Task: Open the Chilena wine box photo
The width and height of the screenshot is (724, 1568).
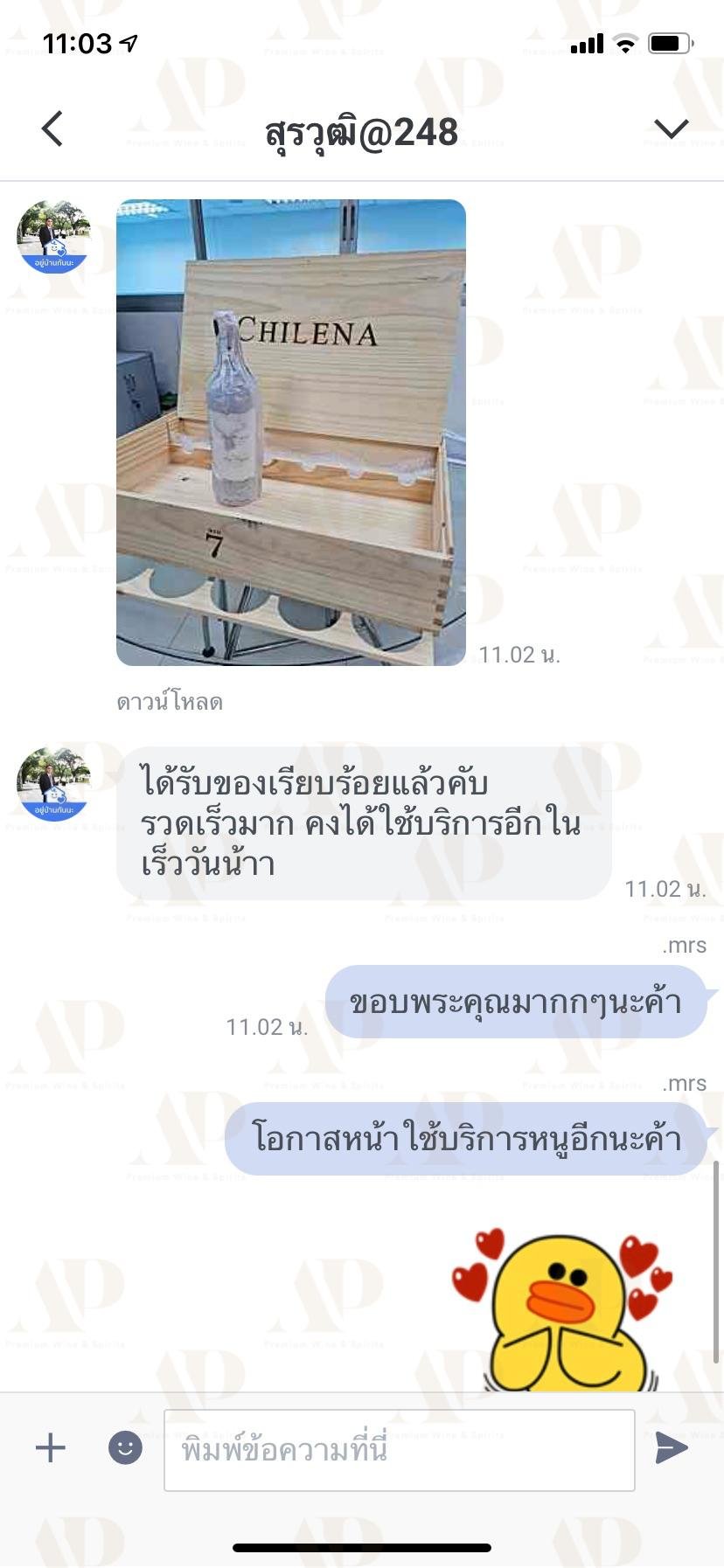Action: tap(291, 433)
